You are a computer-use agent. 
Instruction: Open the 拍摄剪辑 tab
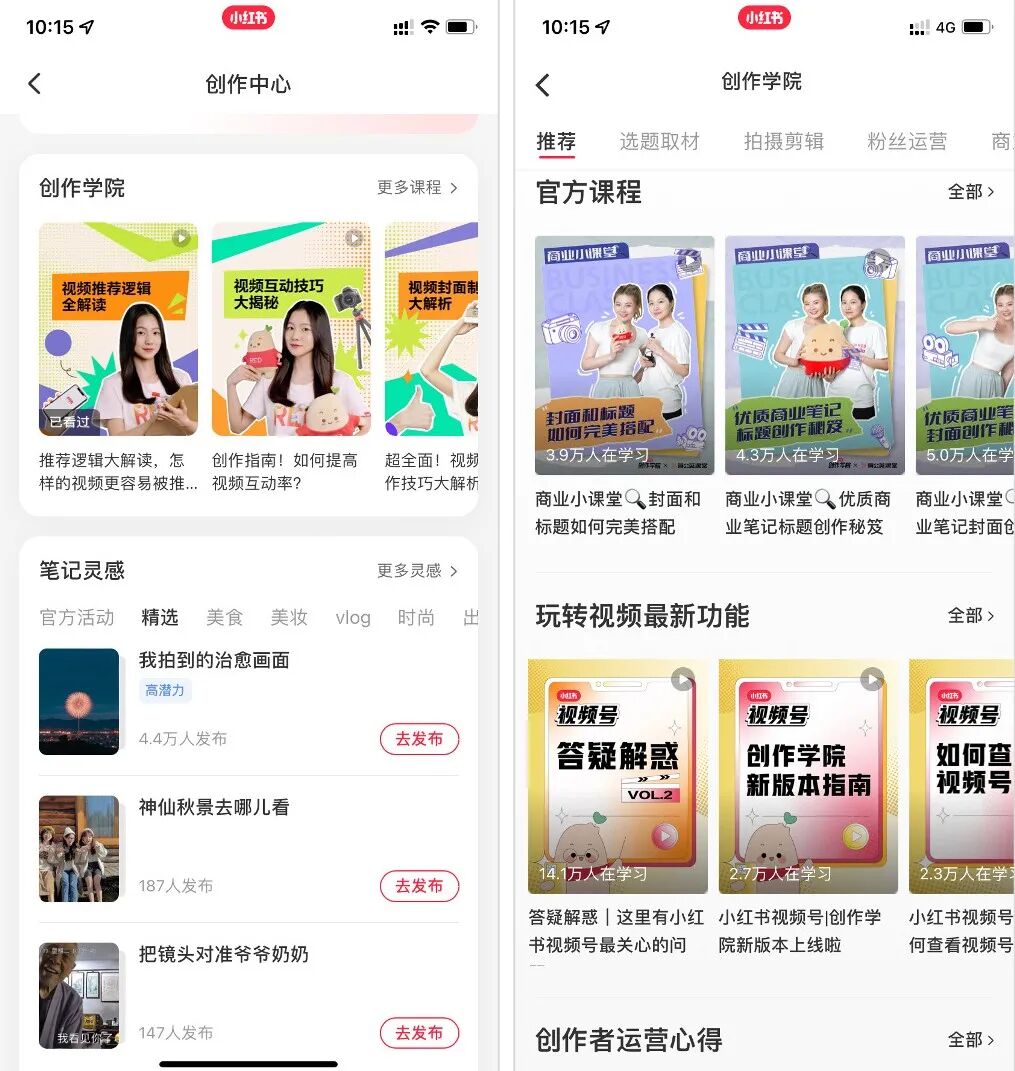(x=784, y=141)
